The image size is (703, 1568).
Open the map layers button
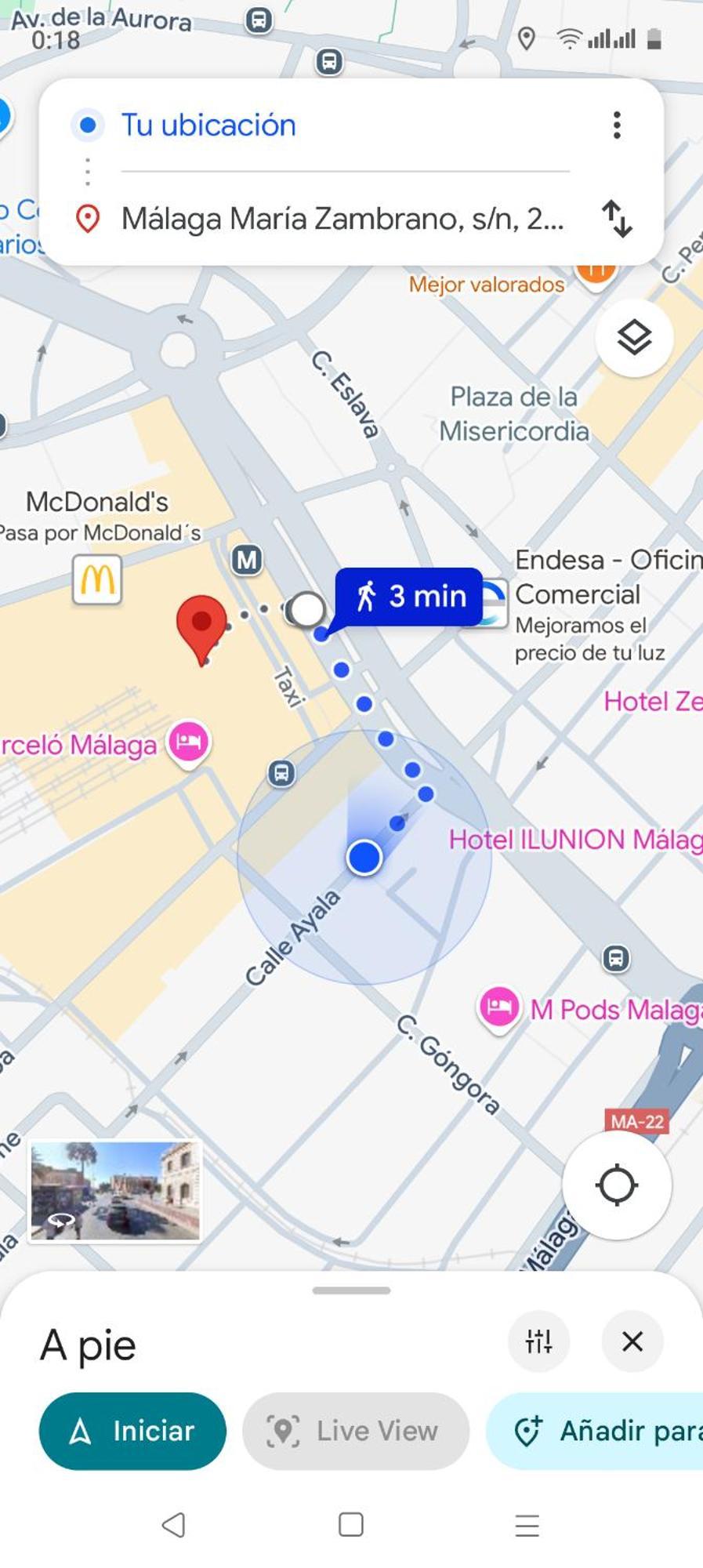click(633, 338)
